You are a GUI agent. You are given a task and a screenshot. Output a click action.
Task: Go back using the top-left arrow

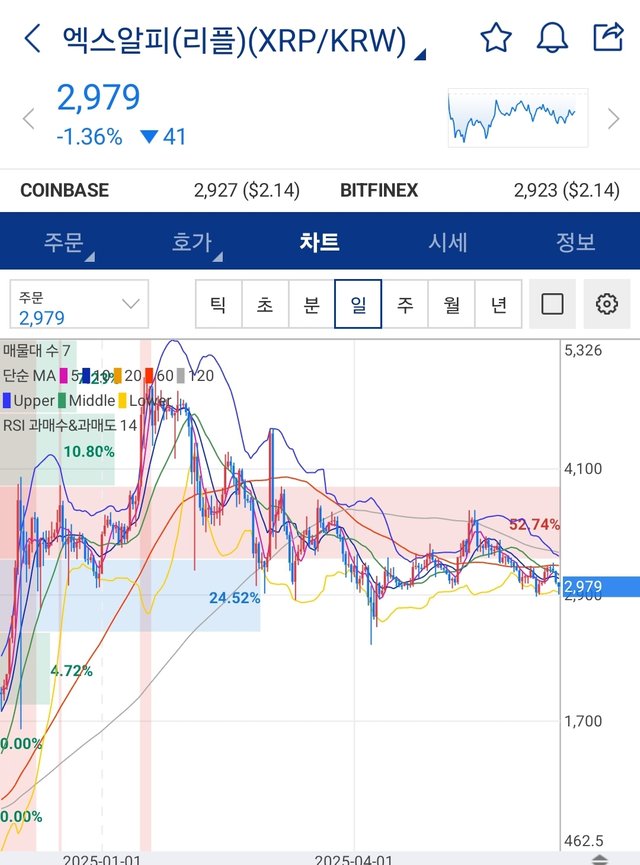[33, 39]
